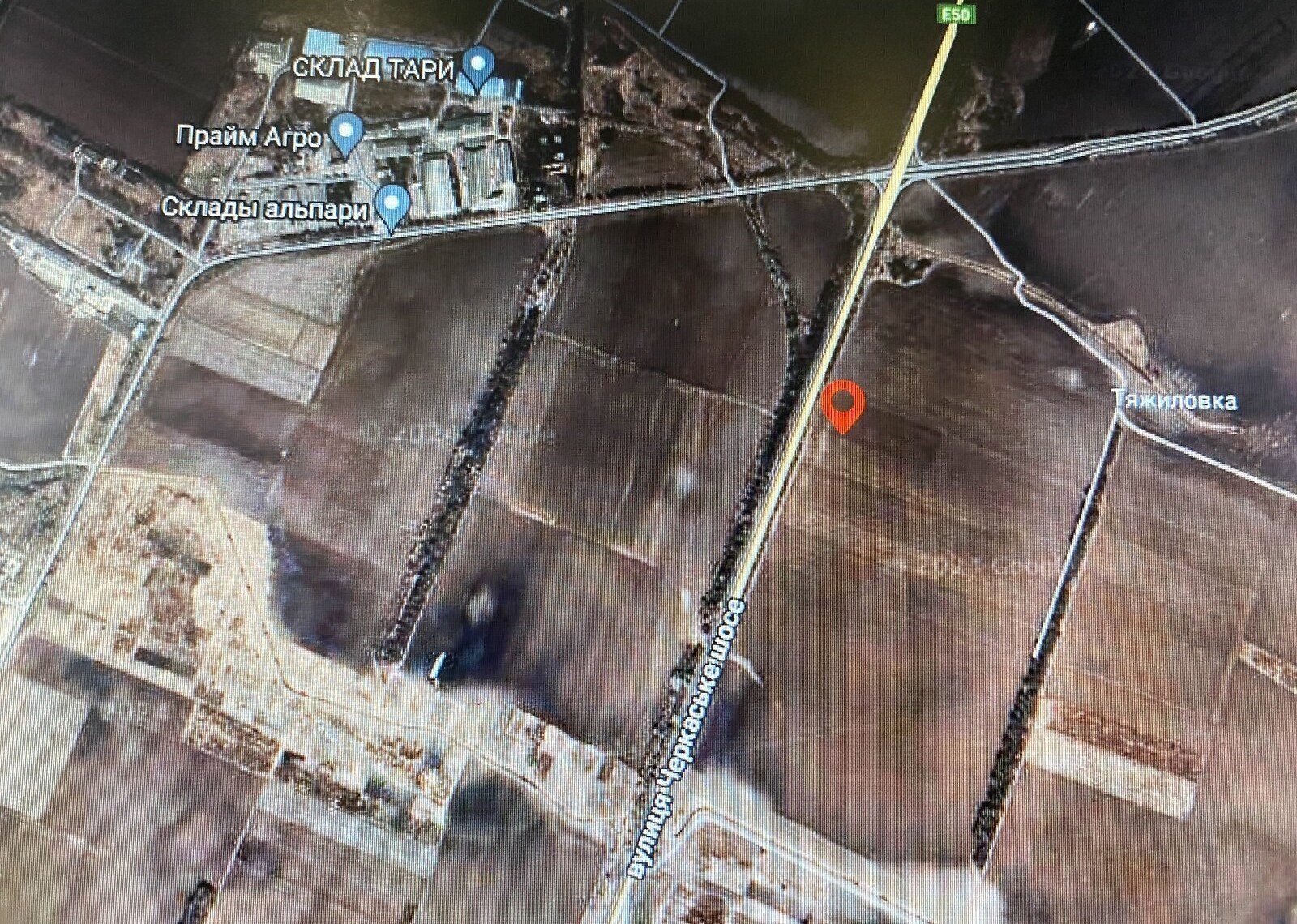Tap the Склады альпари location pin
The width and height of the screenshot is (1297, 924).
[x=394, y=203]
